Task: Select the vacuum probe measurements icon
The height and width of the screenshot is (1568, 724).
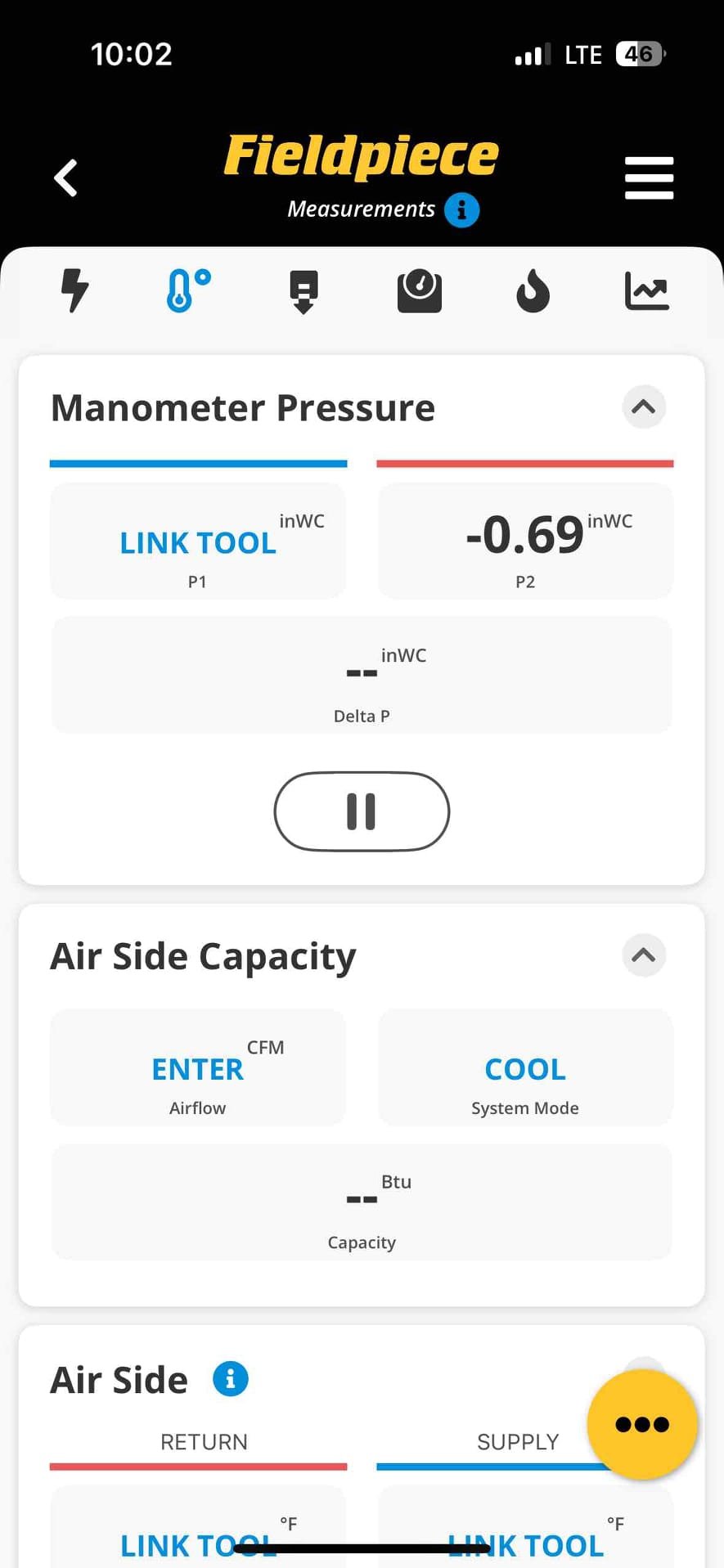Action: point(303,291)
